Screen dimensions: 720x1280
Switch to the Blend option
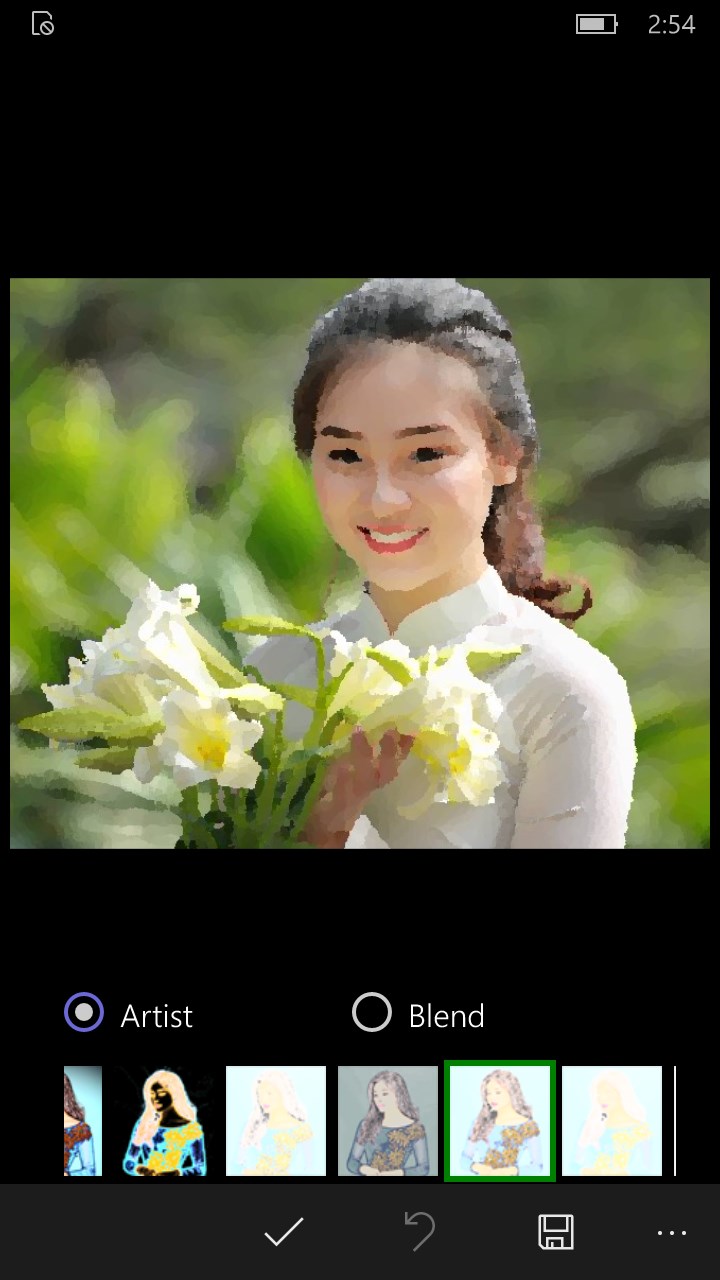(x=372, y=1013)
